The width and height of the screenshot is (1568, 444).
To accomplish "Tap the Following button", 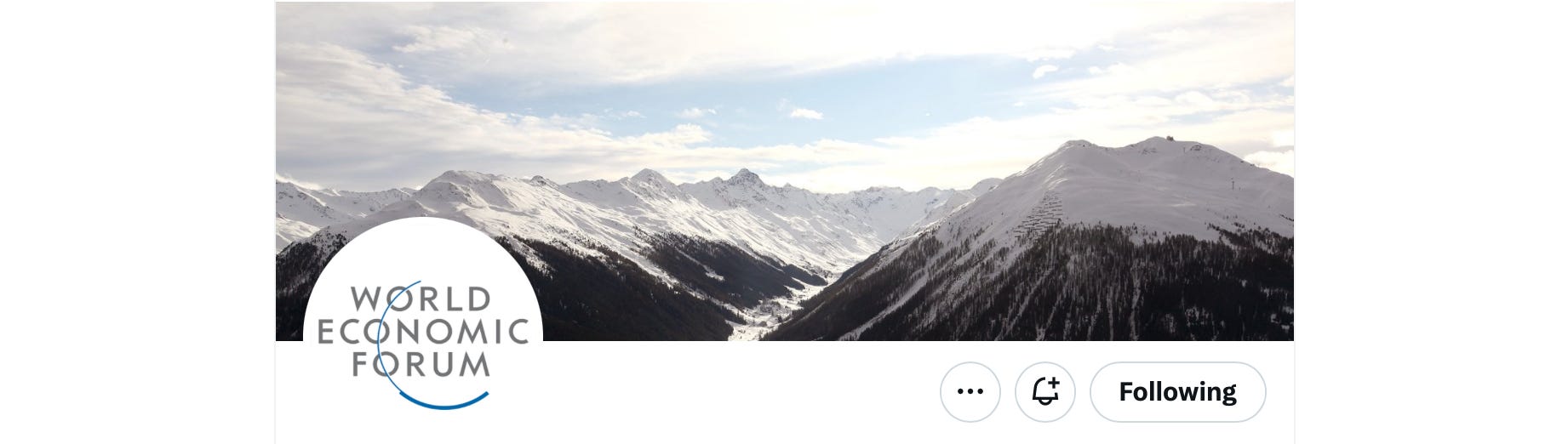I will (x=1177, y=392).
